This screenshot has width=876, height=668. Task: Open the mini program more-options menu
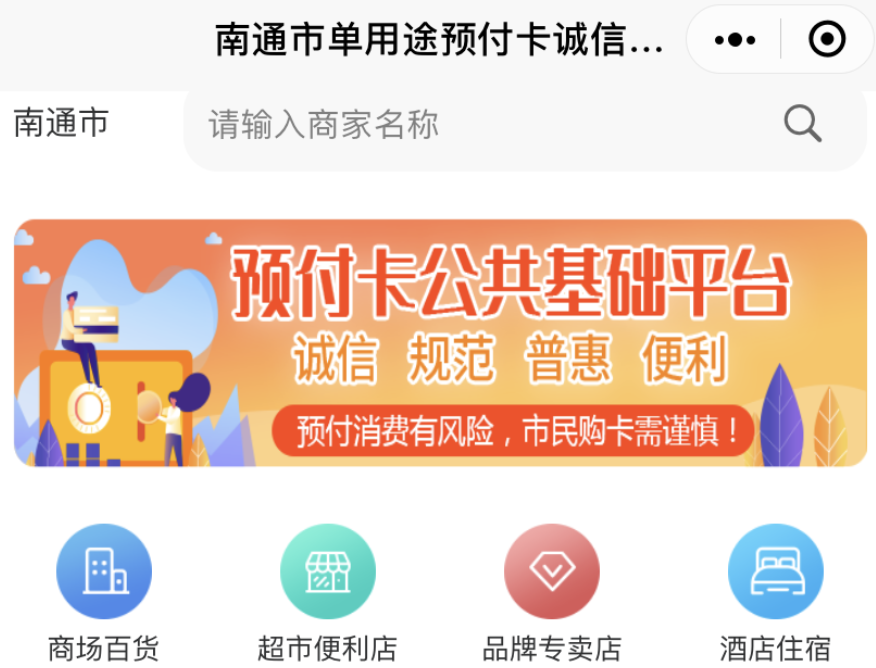pyautogui.click(x=735, y=40)
